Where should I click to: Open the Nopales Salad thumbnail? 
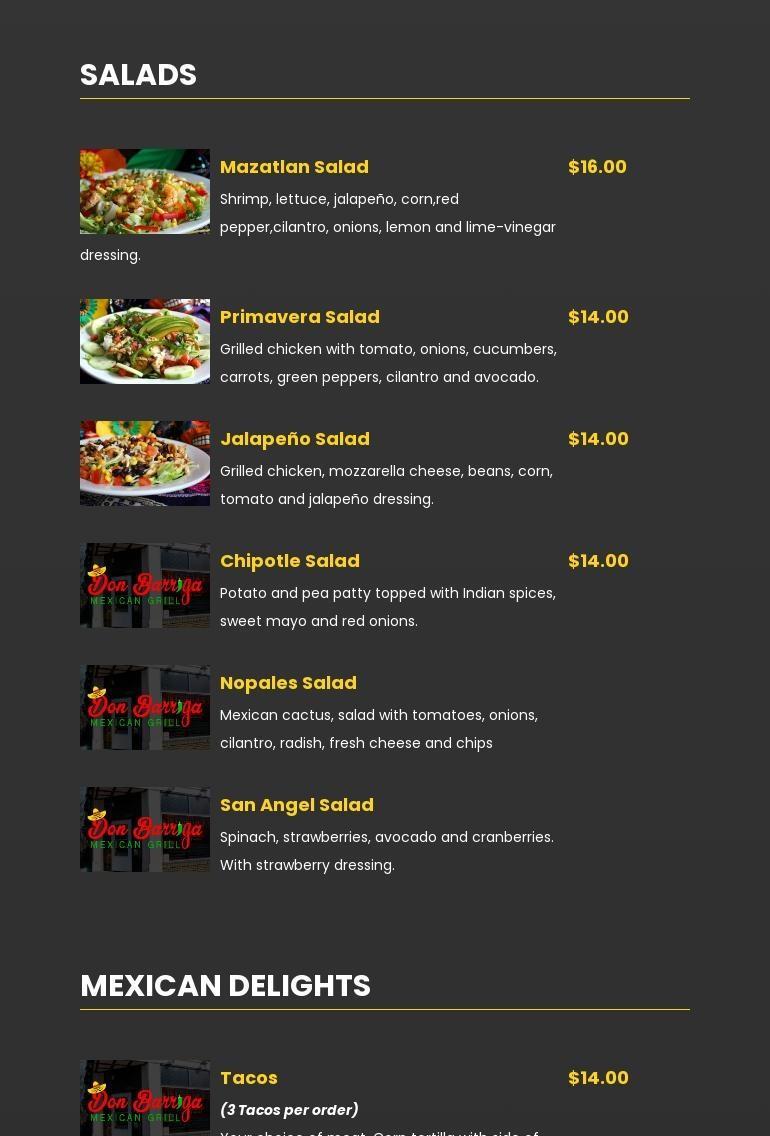coord(145,707)
